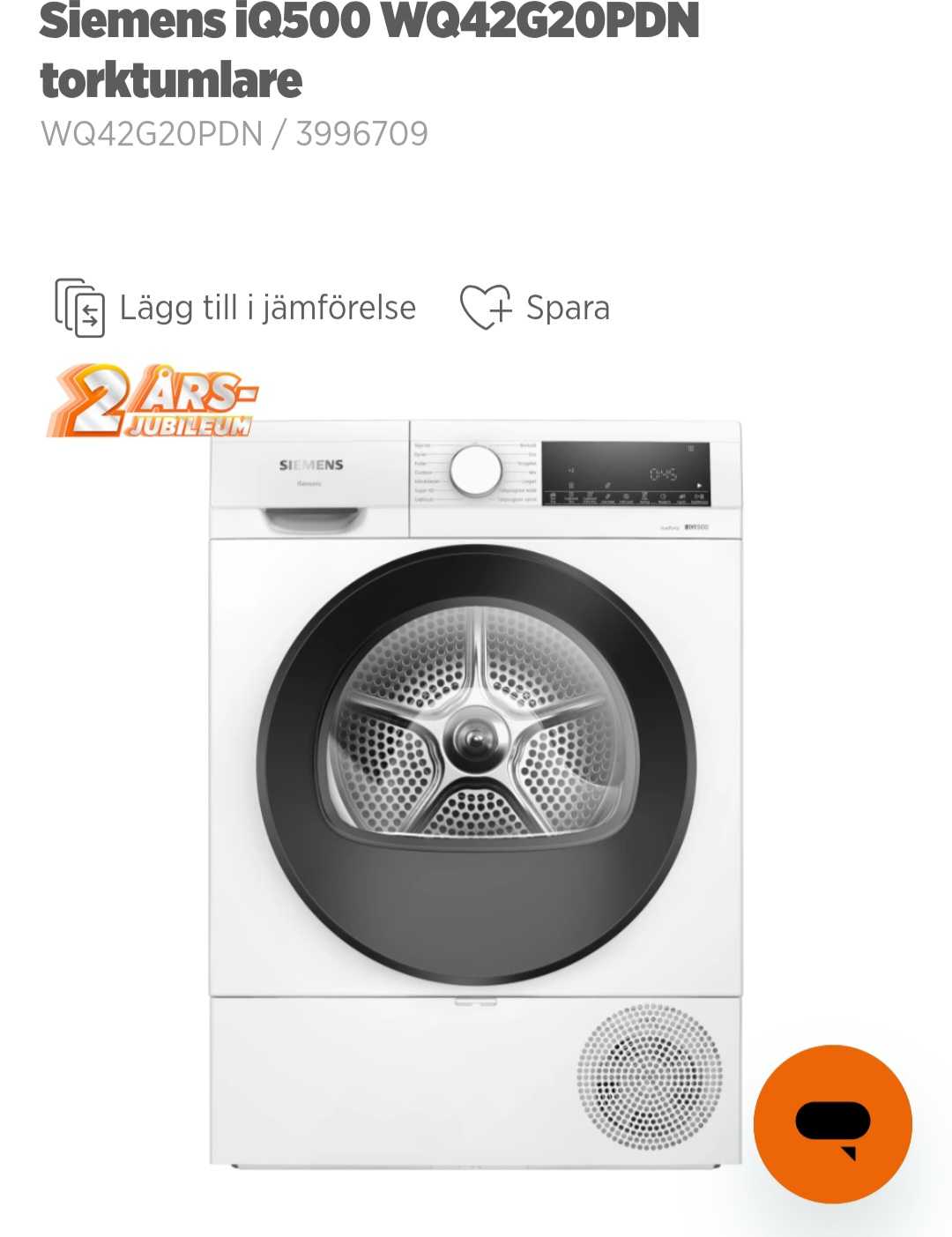The image size is (952, 1237).
Task: Click the play arrow on the dryer display
Action: coord(699,485)
